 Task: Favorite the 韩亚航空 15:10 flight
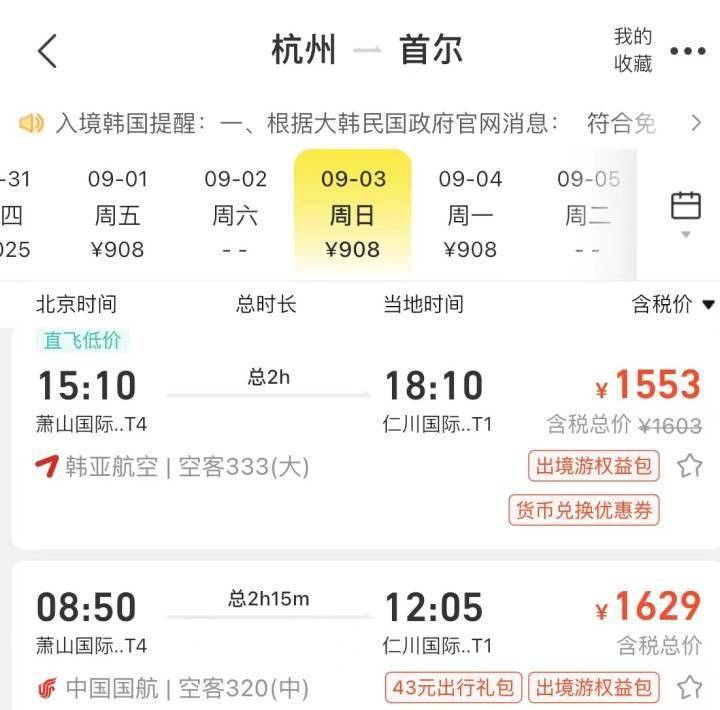689,465
